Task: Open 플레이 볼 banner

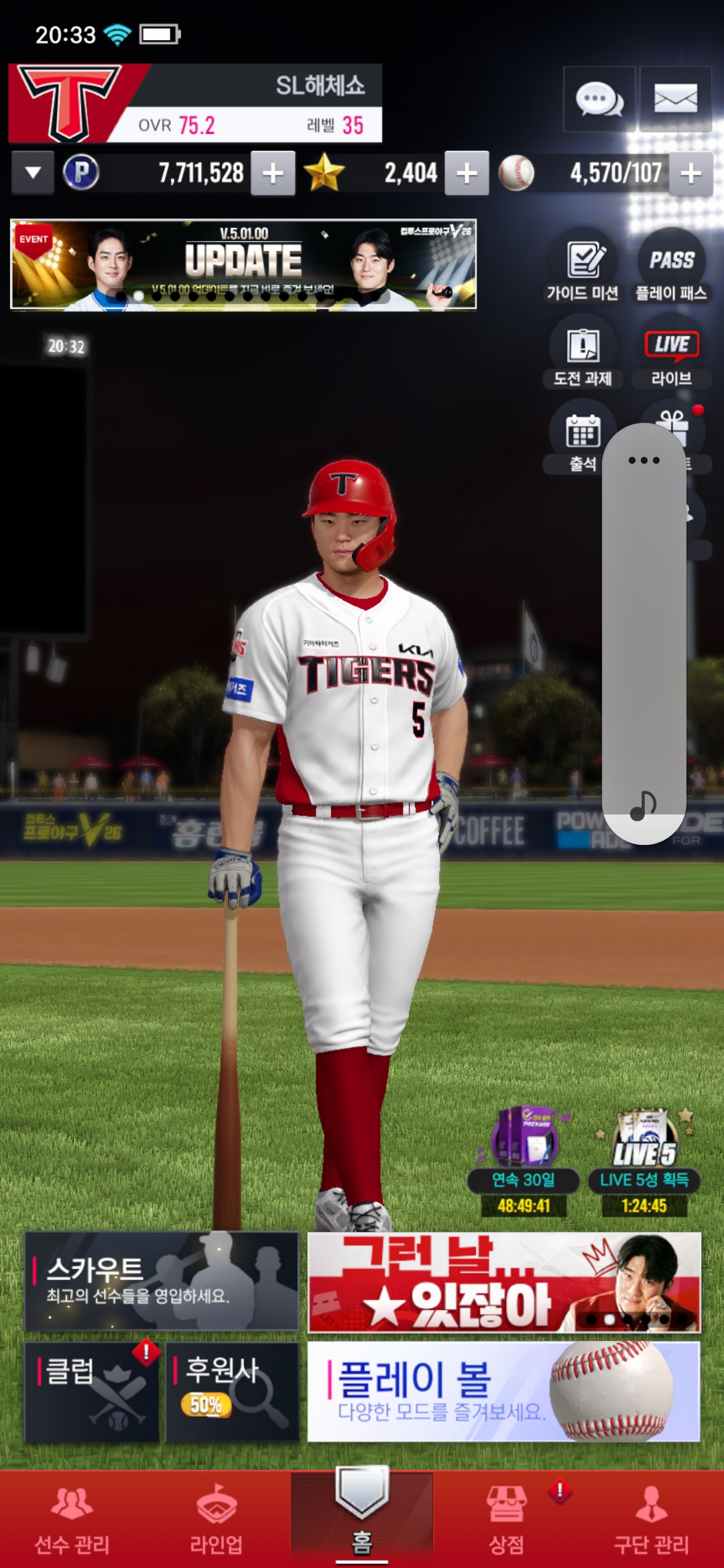Action: pyautogui.click(x=503, y=1391)
